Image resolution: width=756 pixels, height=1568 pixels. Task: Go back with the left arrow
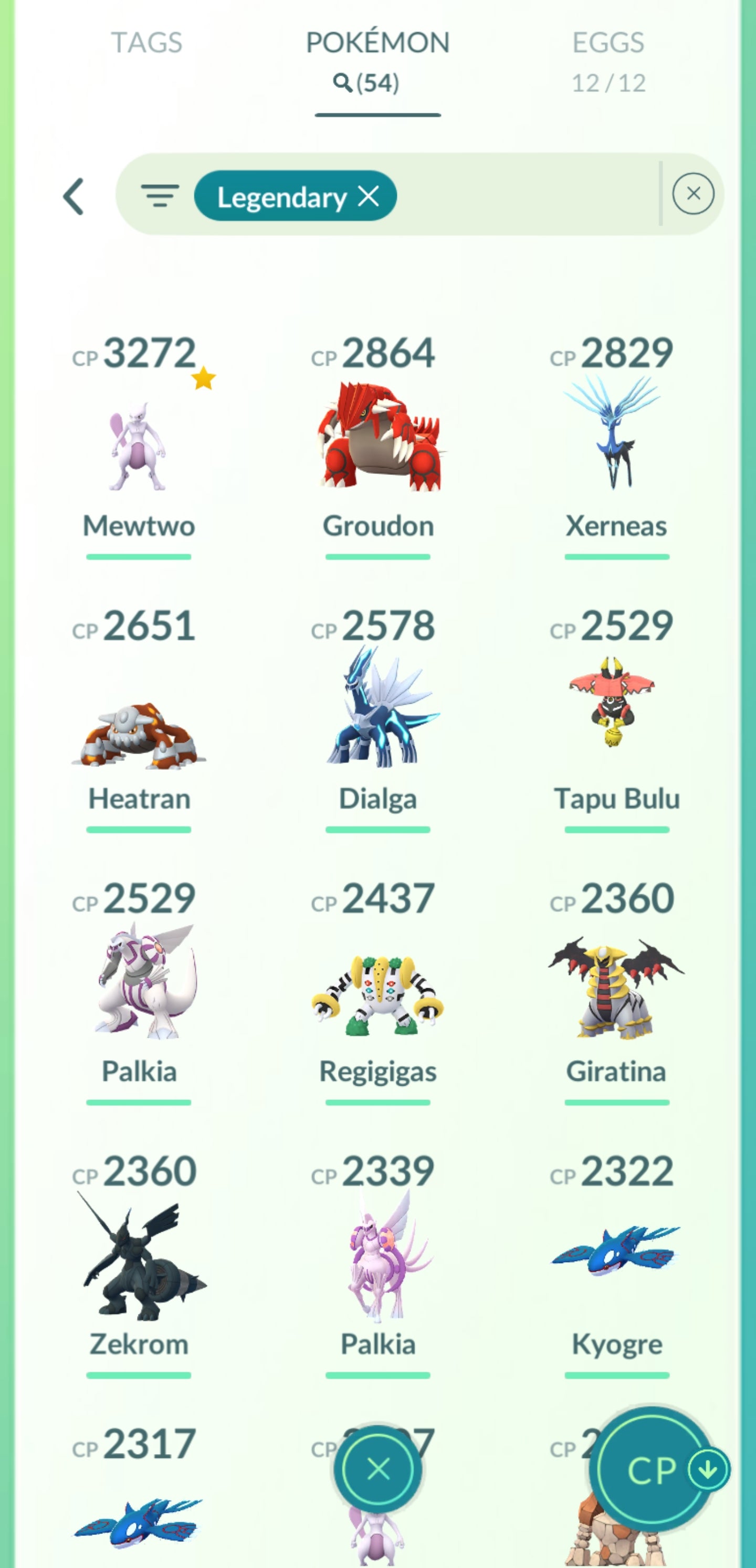73,197
